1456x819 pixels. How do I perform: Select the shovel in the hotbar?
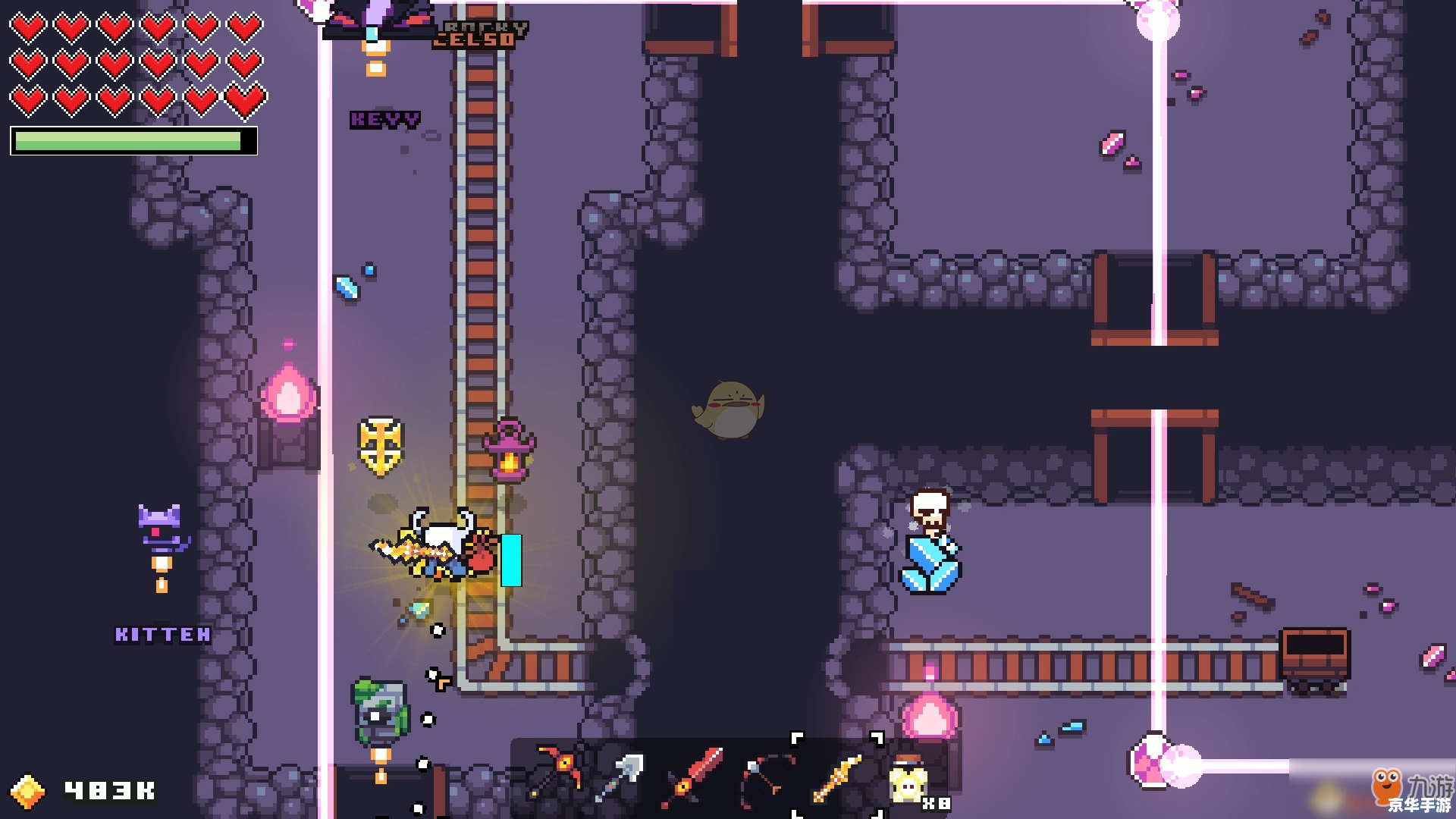coord(622,777)
